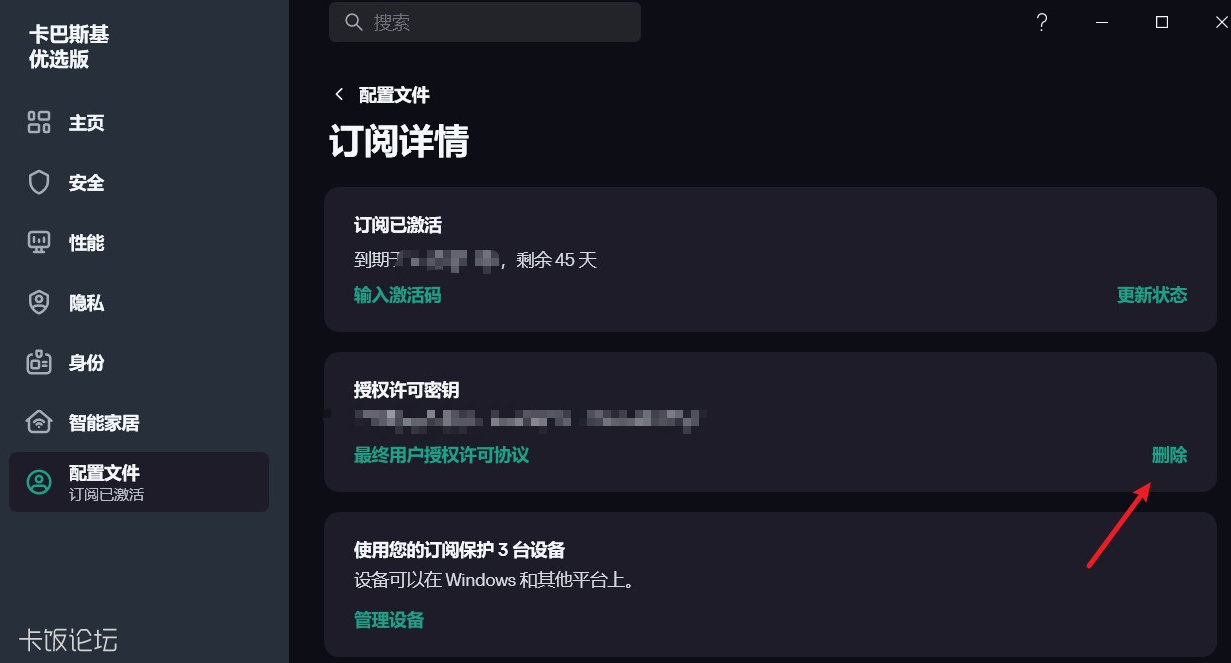The image size is (1231, 663).
Task: 打开智能家居
Action: point(103,423)
